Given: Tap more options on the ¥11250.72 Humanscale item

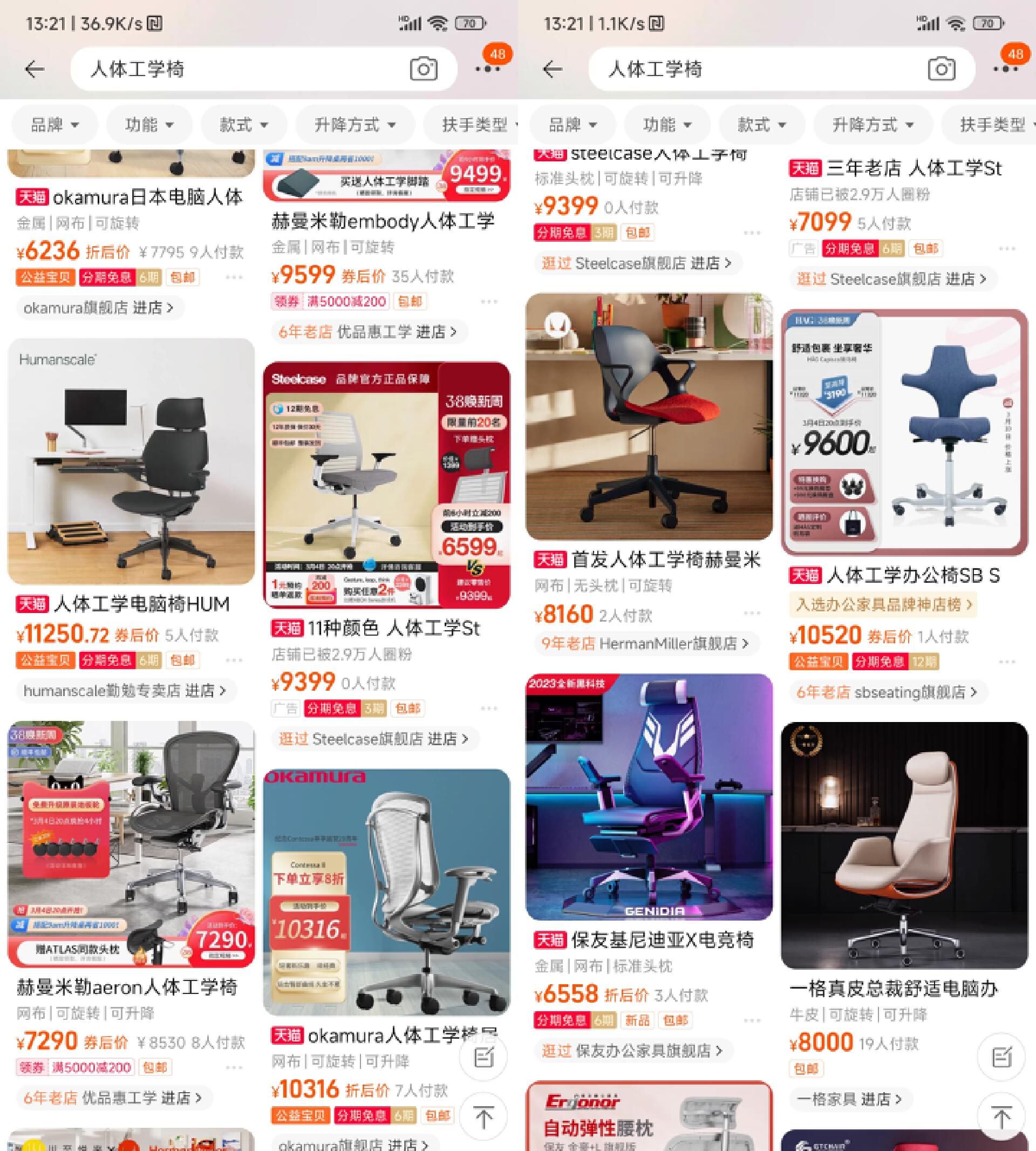Looking at the screenshot, I should (x=234, y=660).
